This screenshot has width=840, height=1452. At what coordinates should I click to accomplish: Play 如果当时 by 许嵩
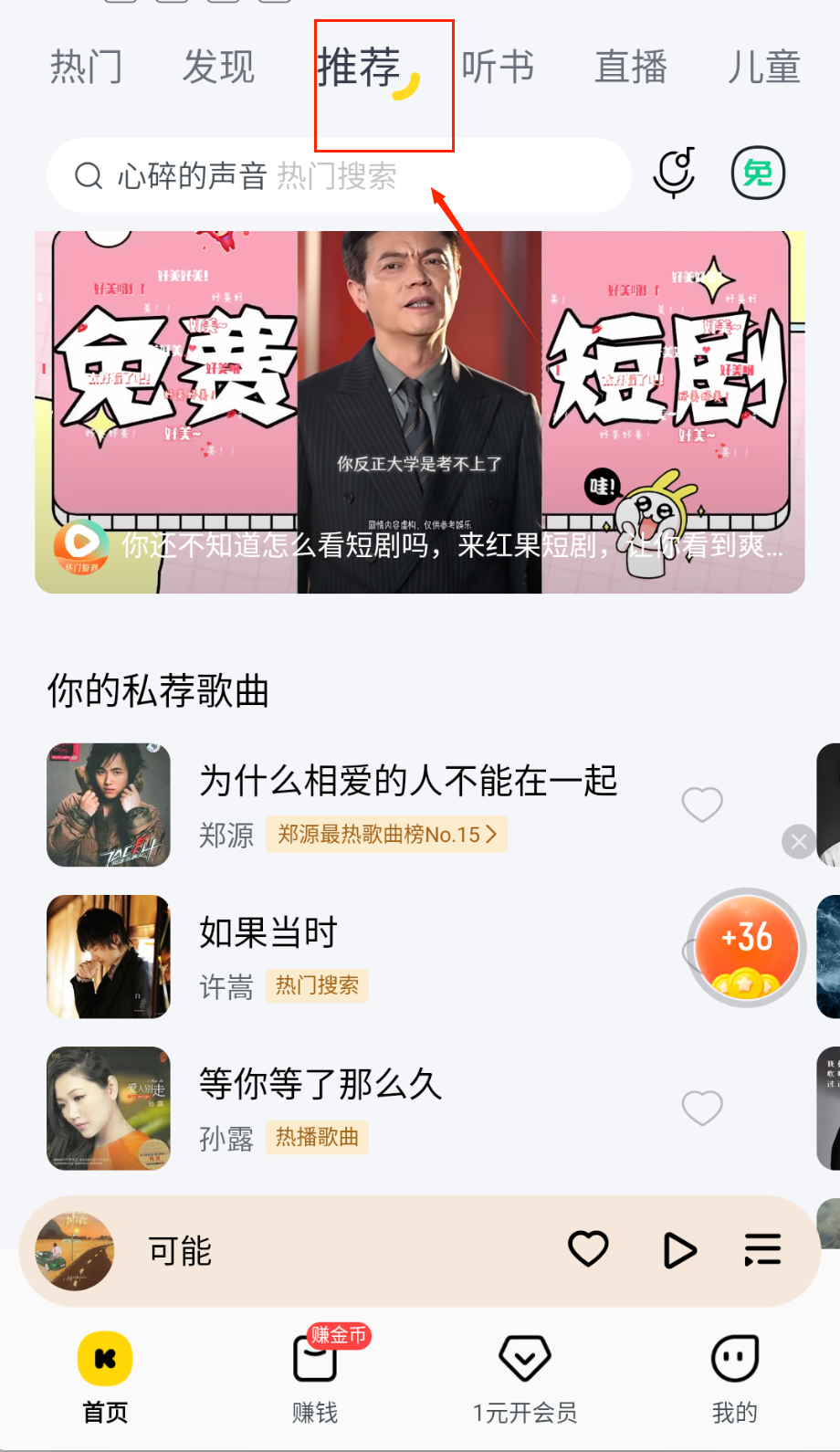click(268, 933)
